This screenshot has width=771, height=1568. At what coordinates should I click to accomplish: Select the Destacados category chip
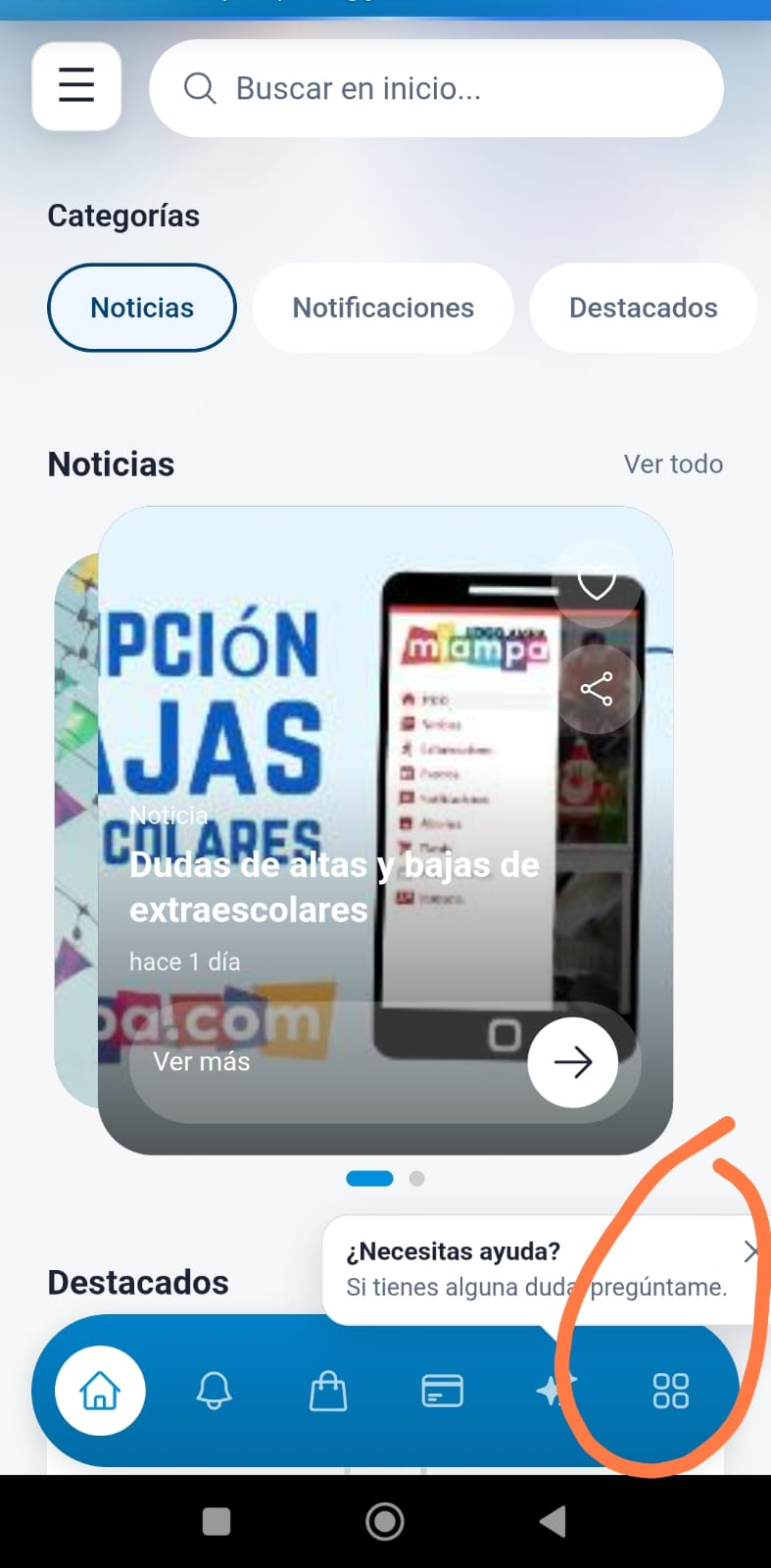(x=643, y=308)
